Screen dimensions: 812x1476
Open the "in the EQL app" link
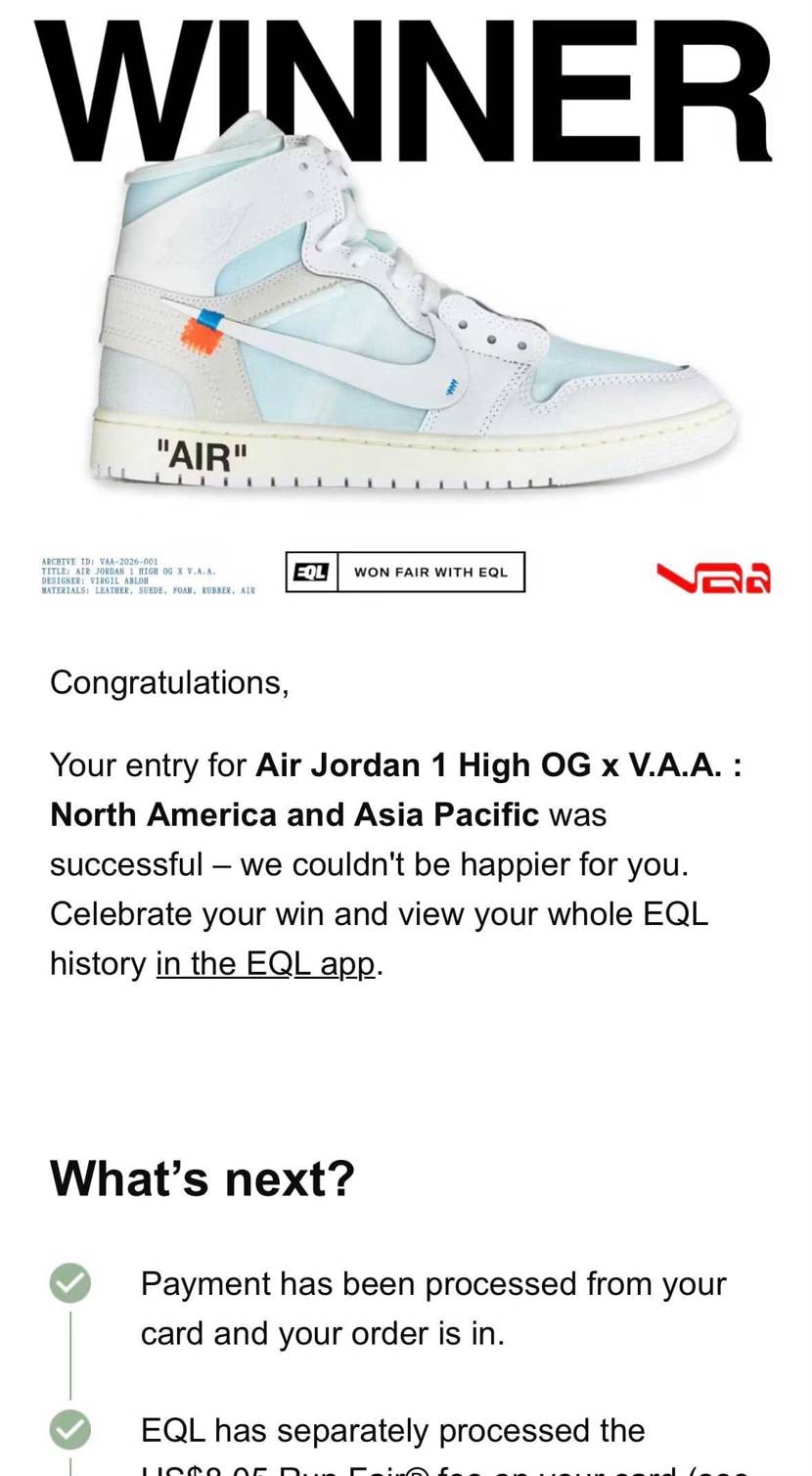point(265,964)
